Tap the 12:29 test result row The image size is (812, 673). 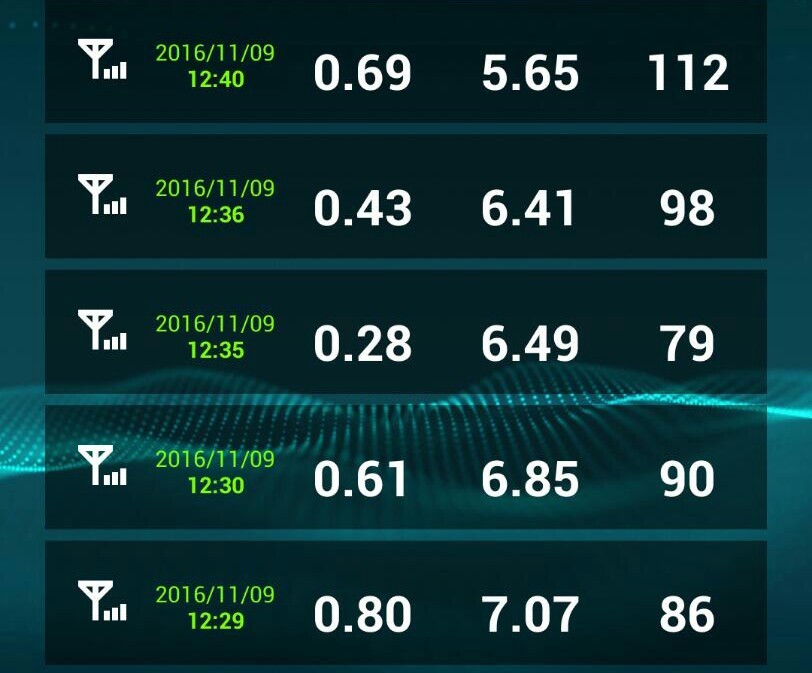pos(405,605)
